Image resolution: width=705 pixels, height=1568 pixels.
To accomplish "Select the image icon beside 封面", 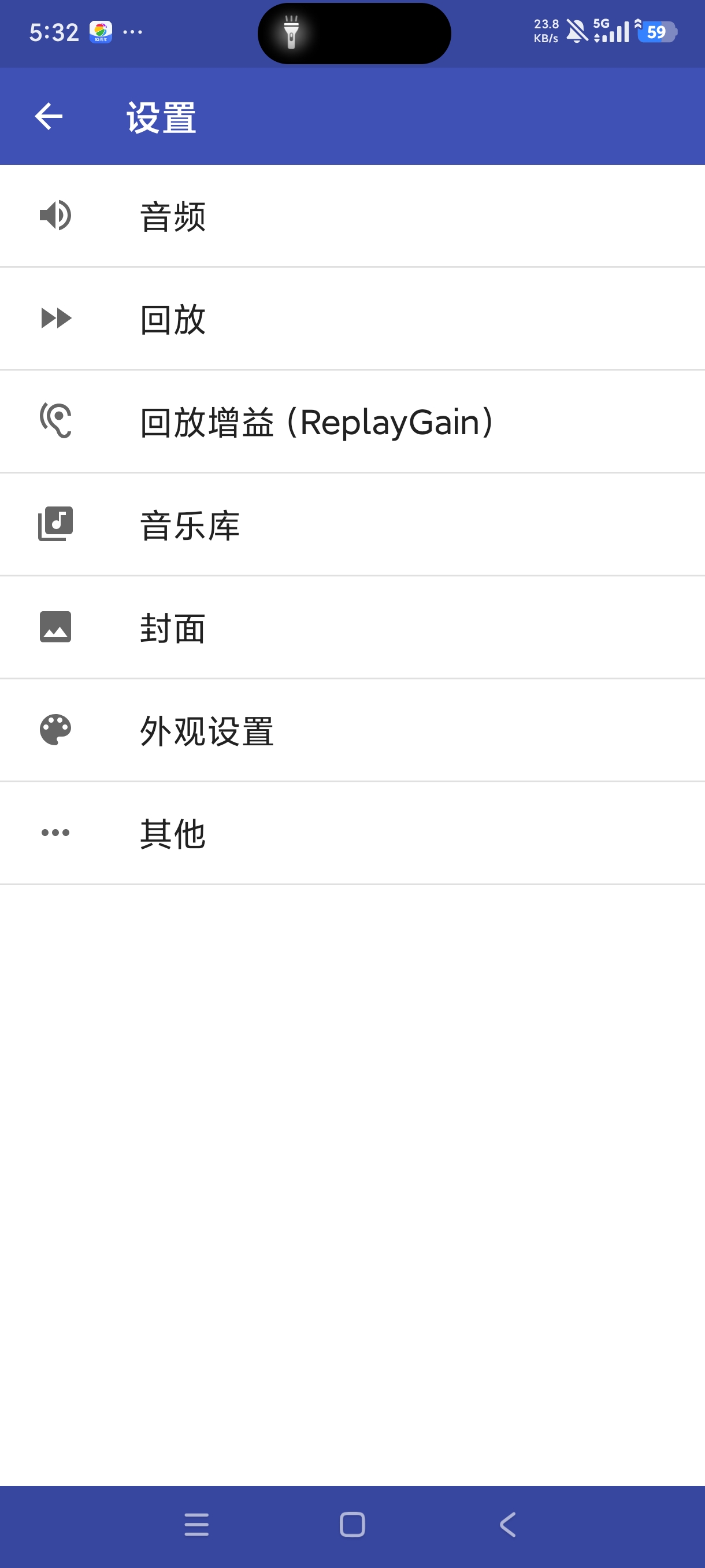I will (55, 627).
